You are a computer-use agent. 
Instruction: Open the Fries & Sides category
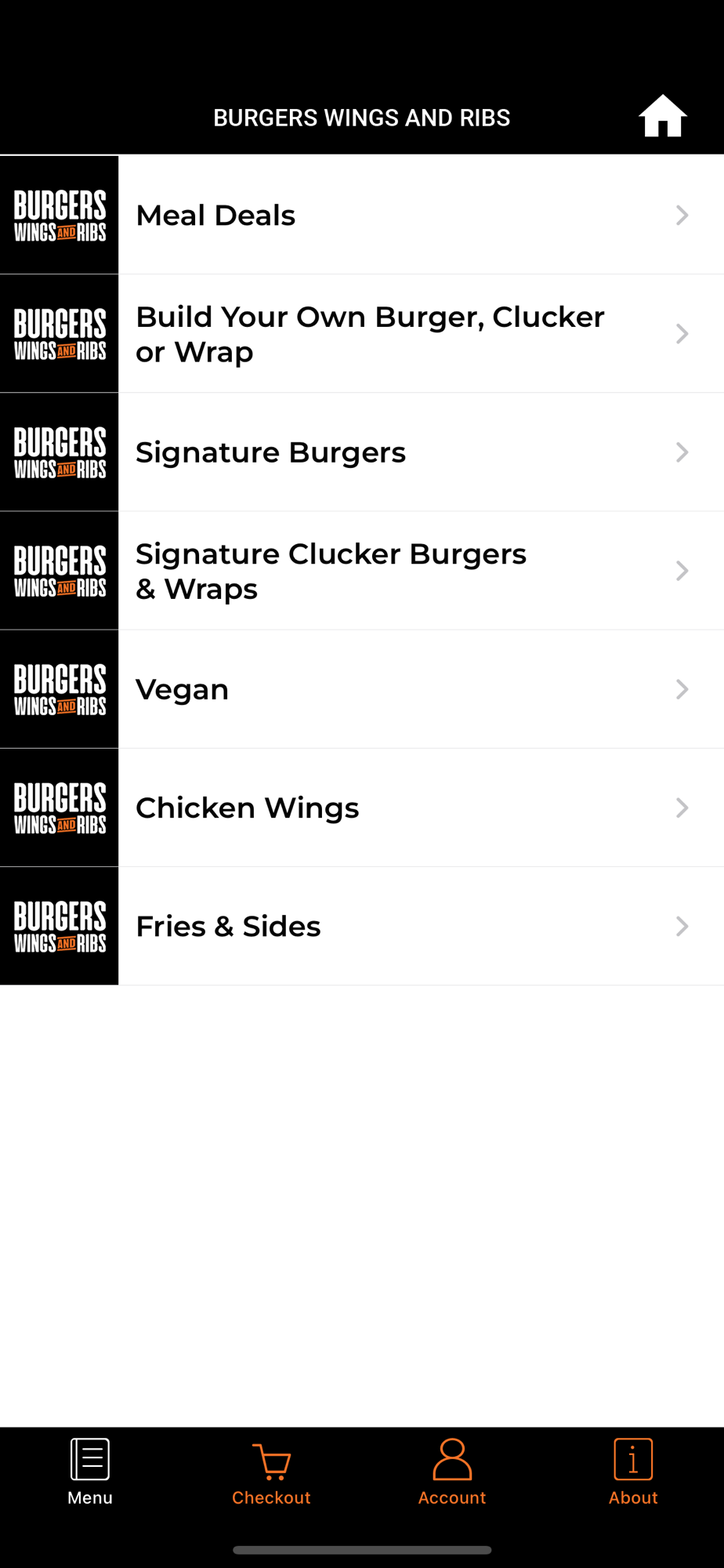click(362, 926)
